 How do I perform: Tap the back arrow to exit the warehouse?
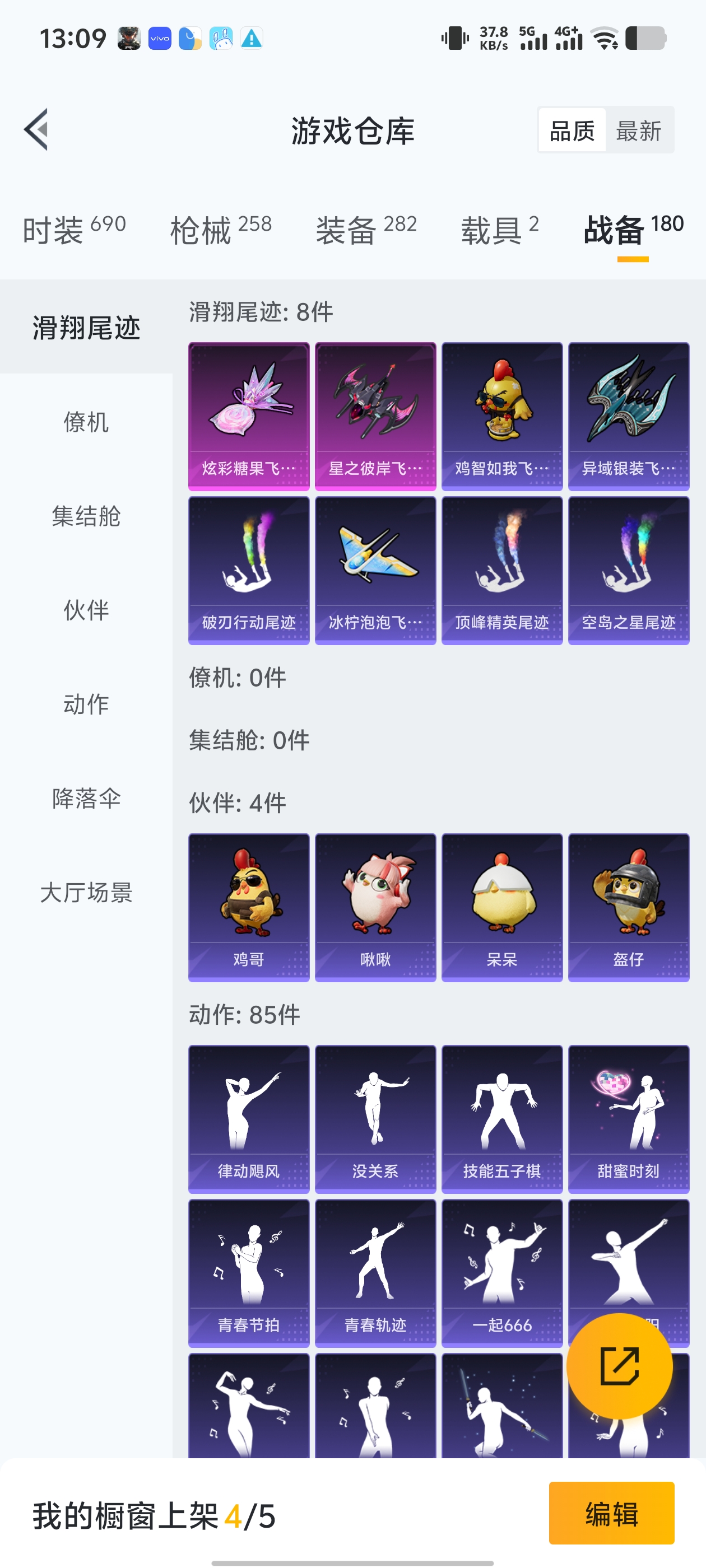pyautogui.click(x=38, y=130)
